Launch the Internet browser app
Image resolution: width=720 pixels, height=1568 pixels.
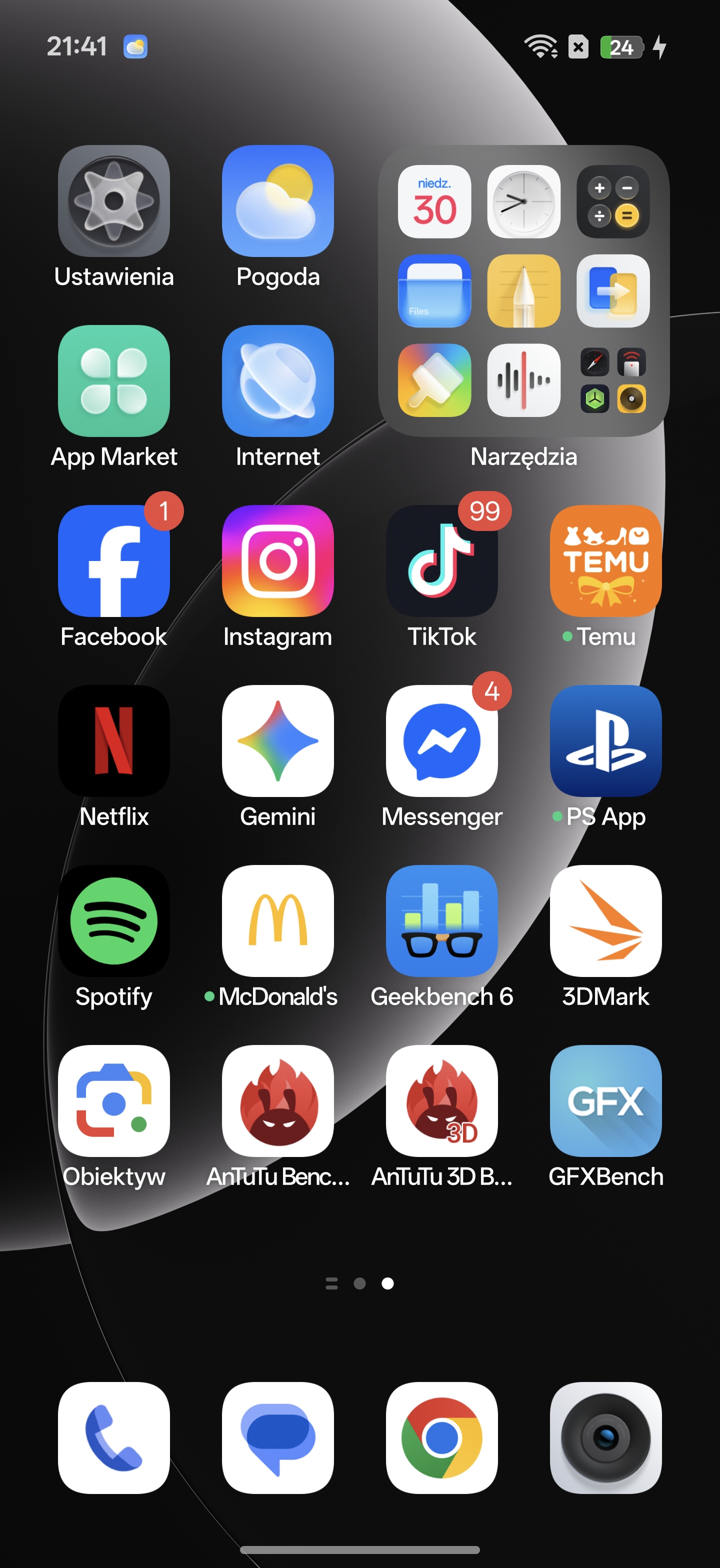(277, 380)
